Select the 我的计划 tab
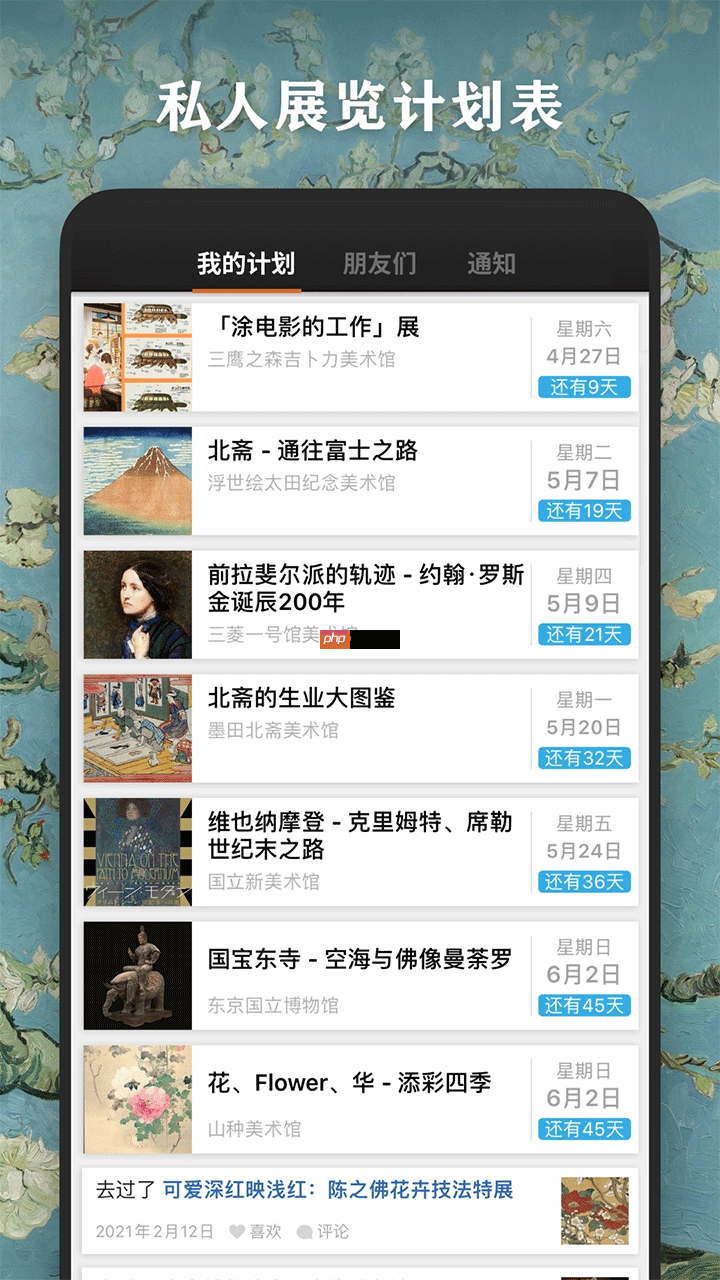The height and width of the screenshot is (1280, 720). pyautogui.click(x=245, y=264)
